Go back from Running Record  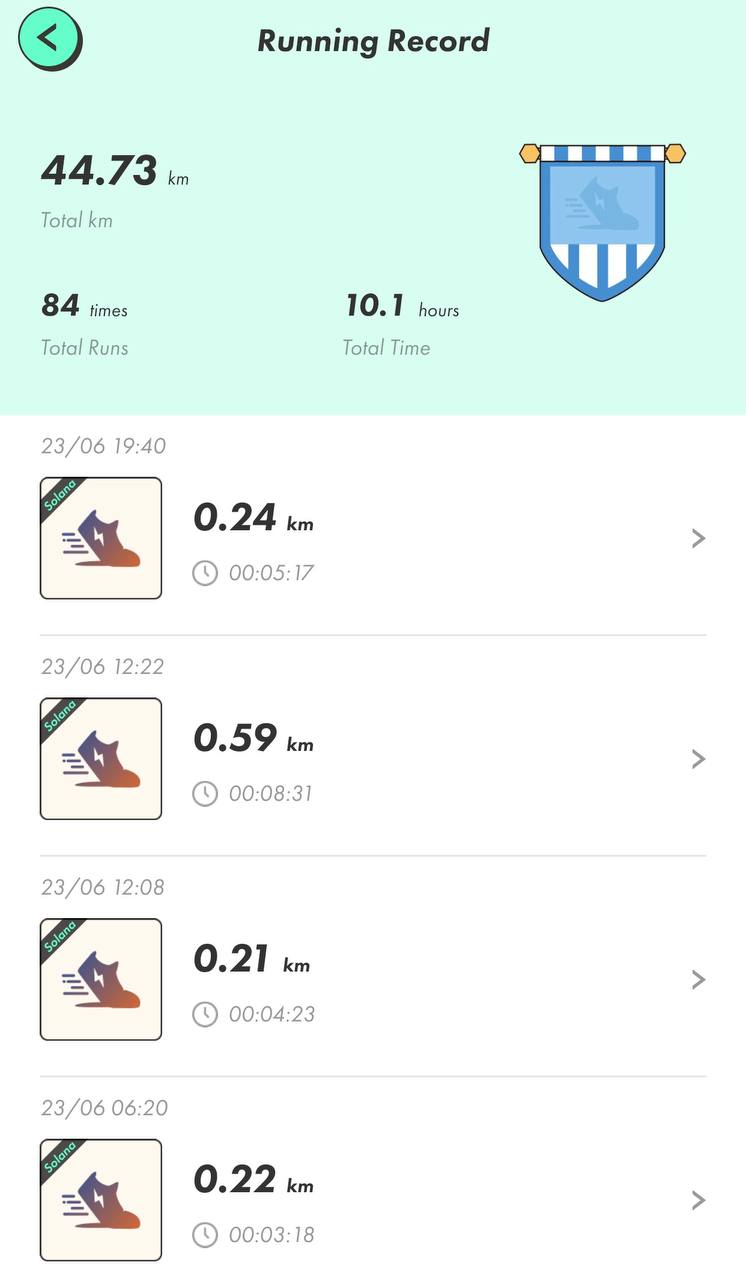pos(49,38)
